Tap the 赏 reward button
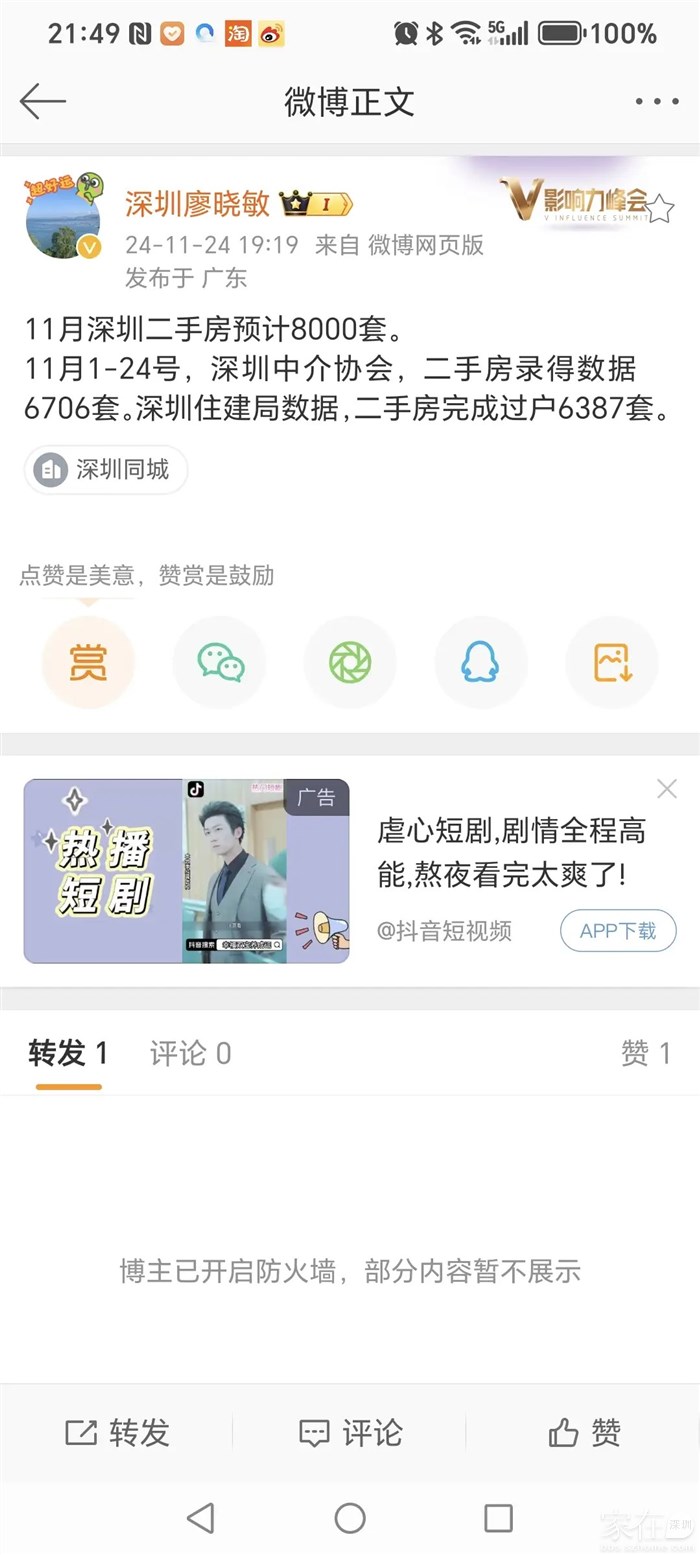 88,662
